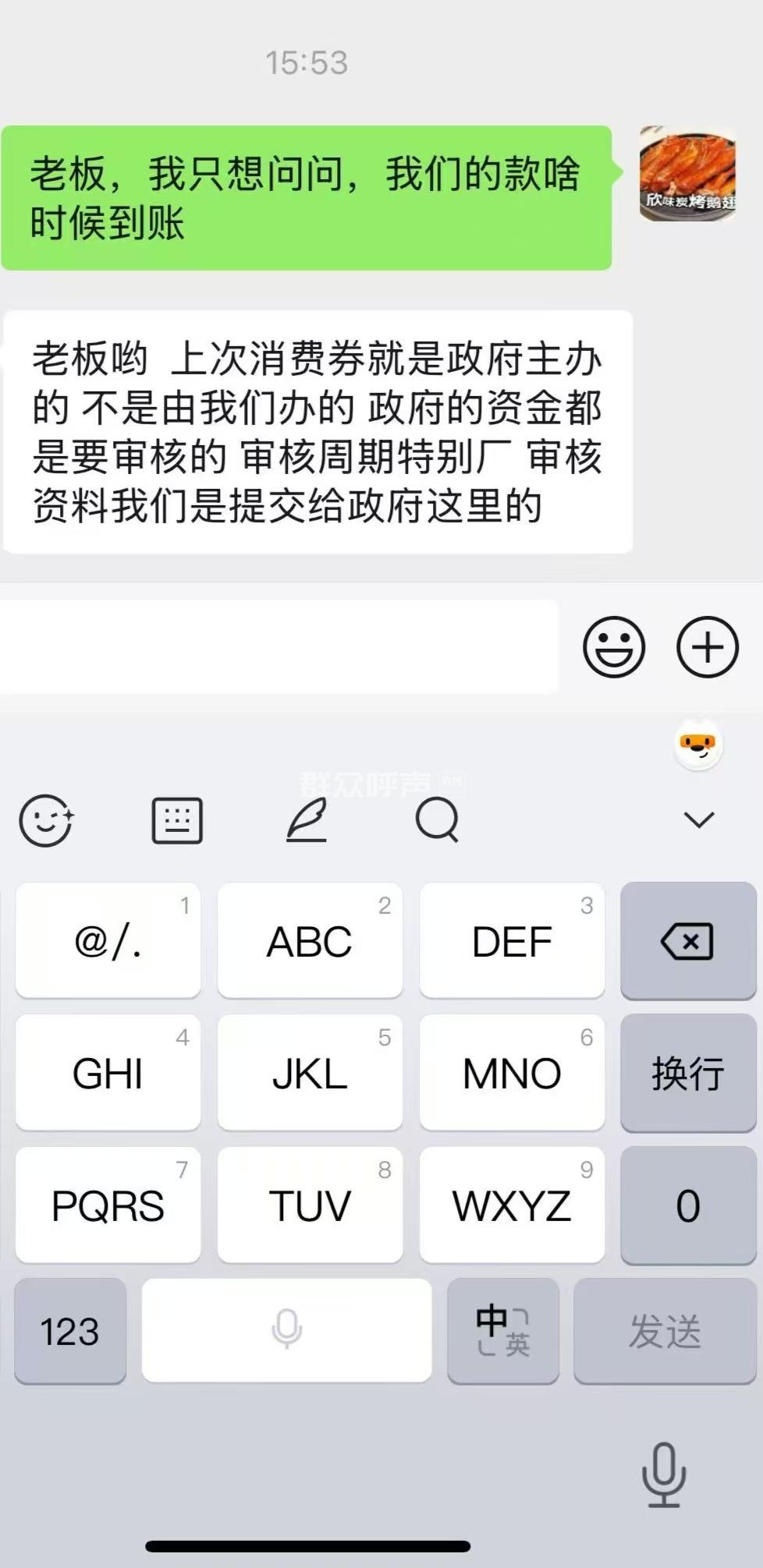Image resolution: width=763 pixels, height=1568 pixels.
Task: Open the keyboard emoji face toolbar icon
Action: (46, 820)
